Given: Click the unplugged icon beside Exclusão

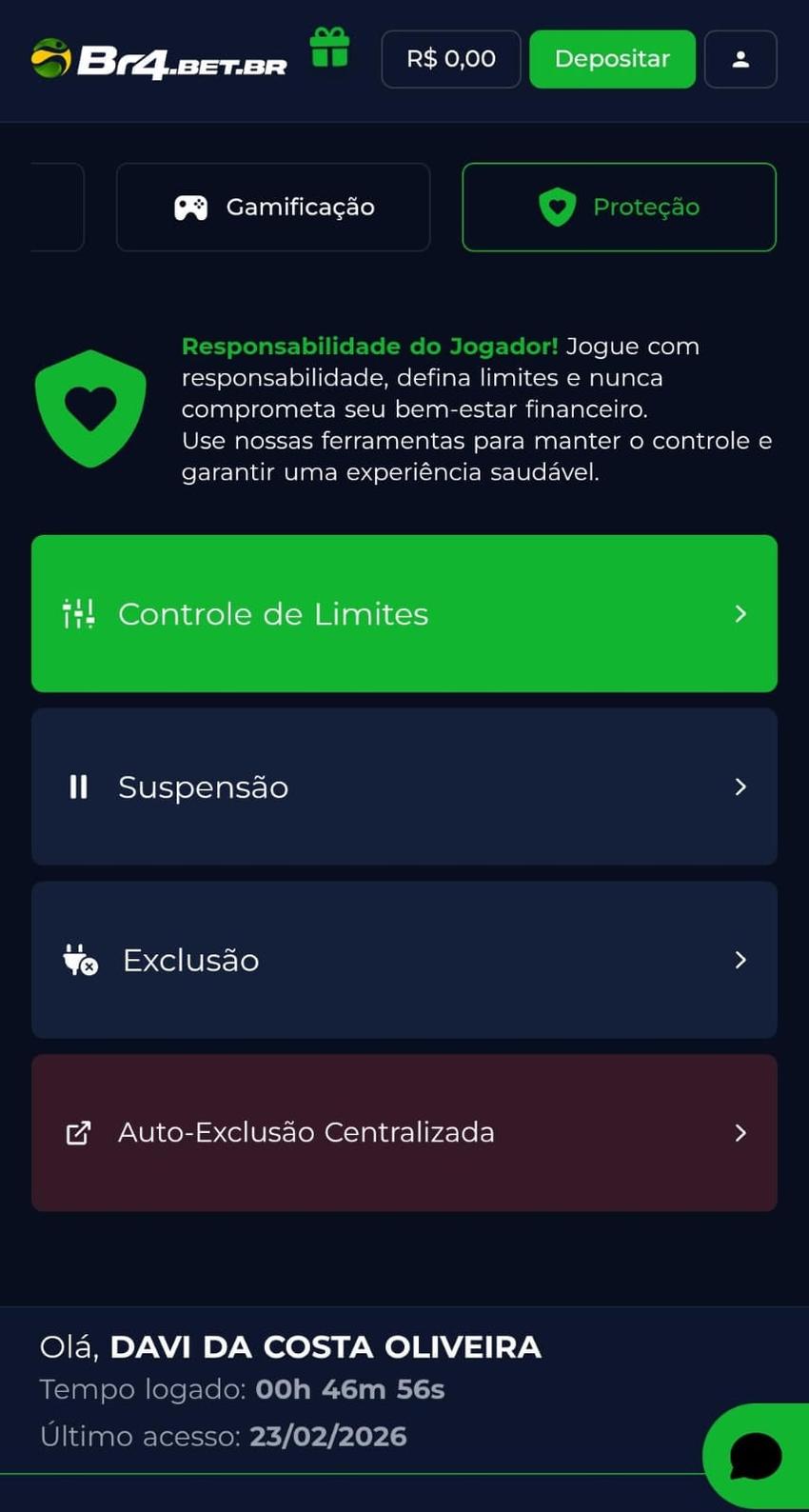Looking at the screenshot, I should point(77,960).
